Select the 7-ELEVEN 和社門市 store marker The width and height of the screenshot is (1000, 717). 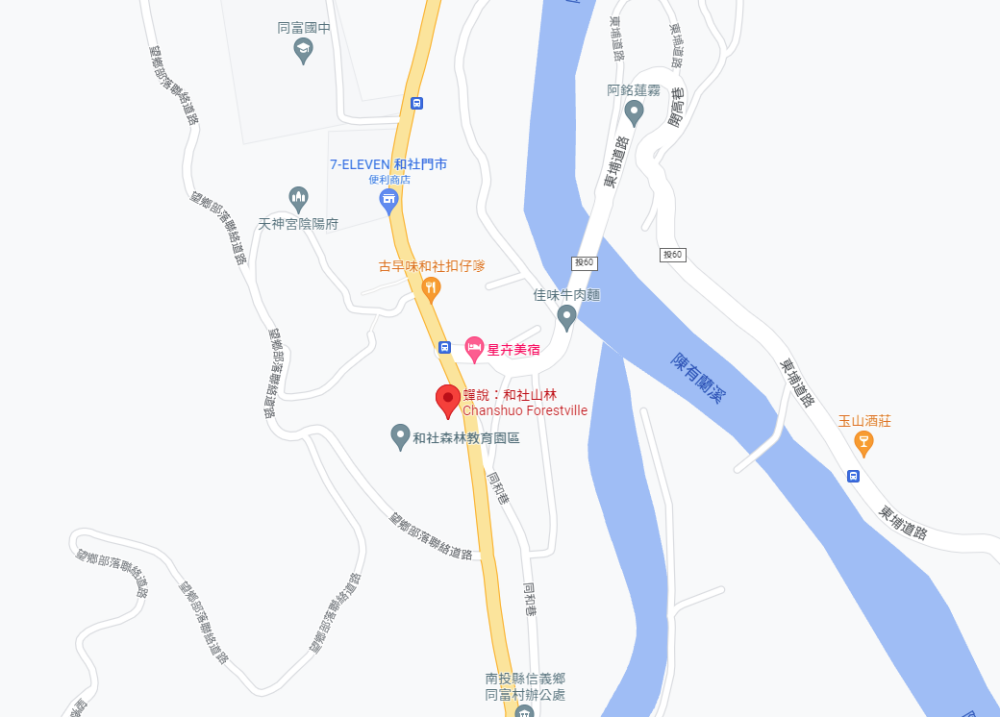[x=389, y=201]
